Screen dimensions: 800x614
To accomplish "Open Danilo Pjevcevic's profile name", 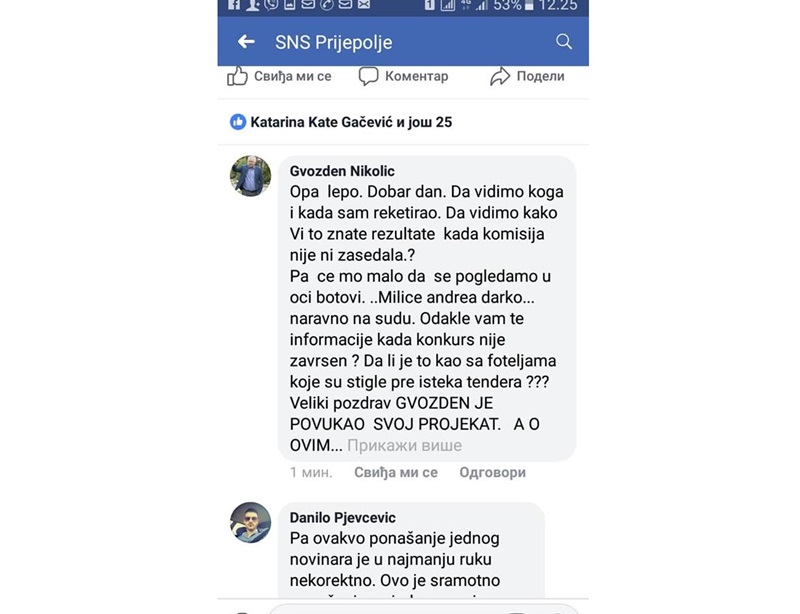I will tap(343, 517).
